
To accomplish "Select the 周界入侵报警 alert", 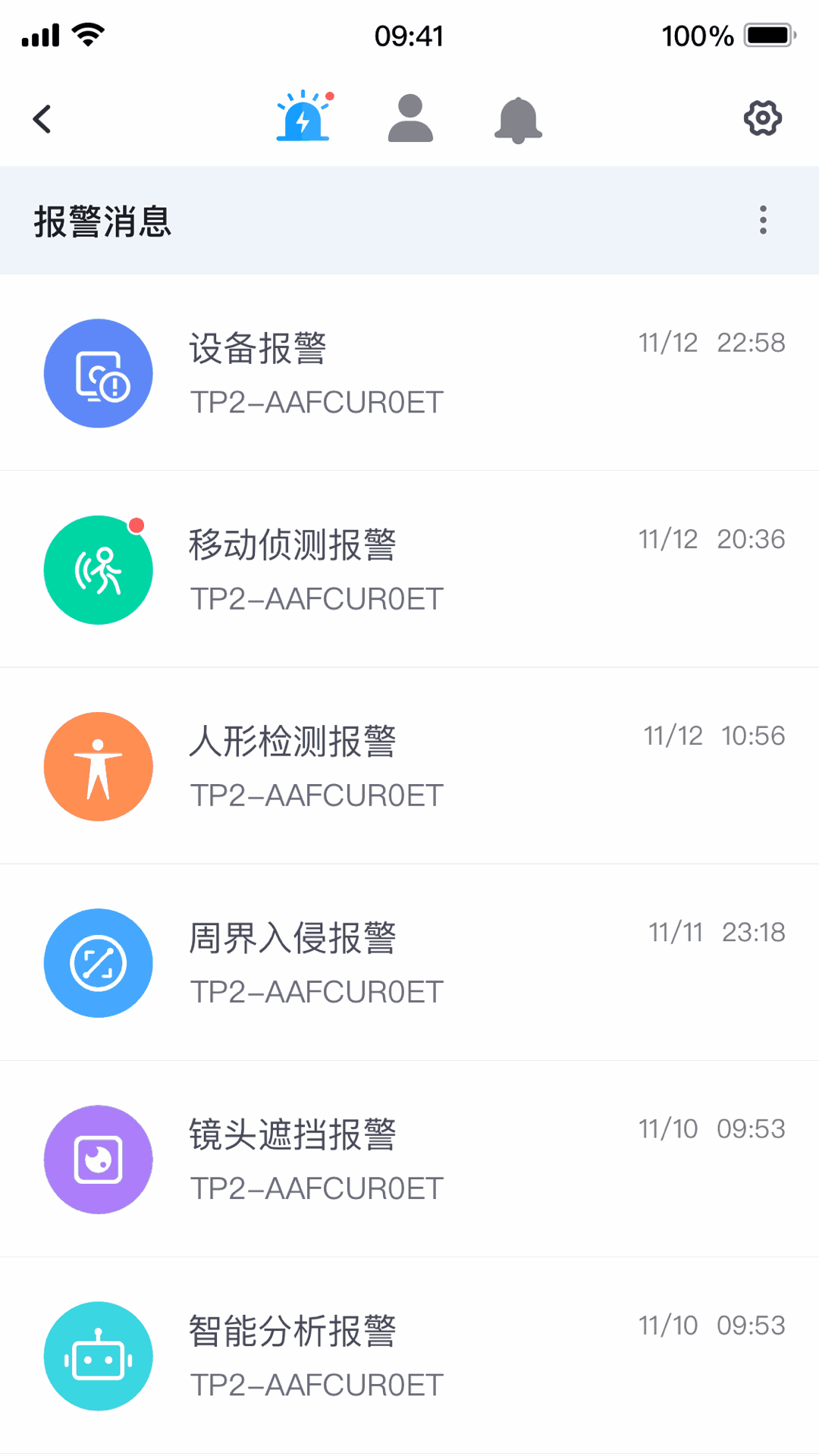I will click(x=409, y=962).
